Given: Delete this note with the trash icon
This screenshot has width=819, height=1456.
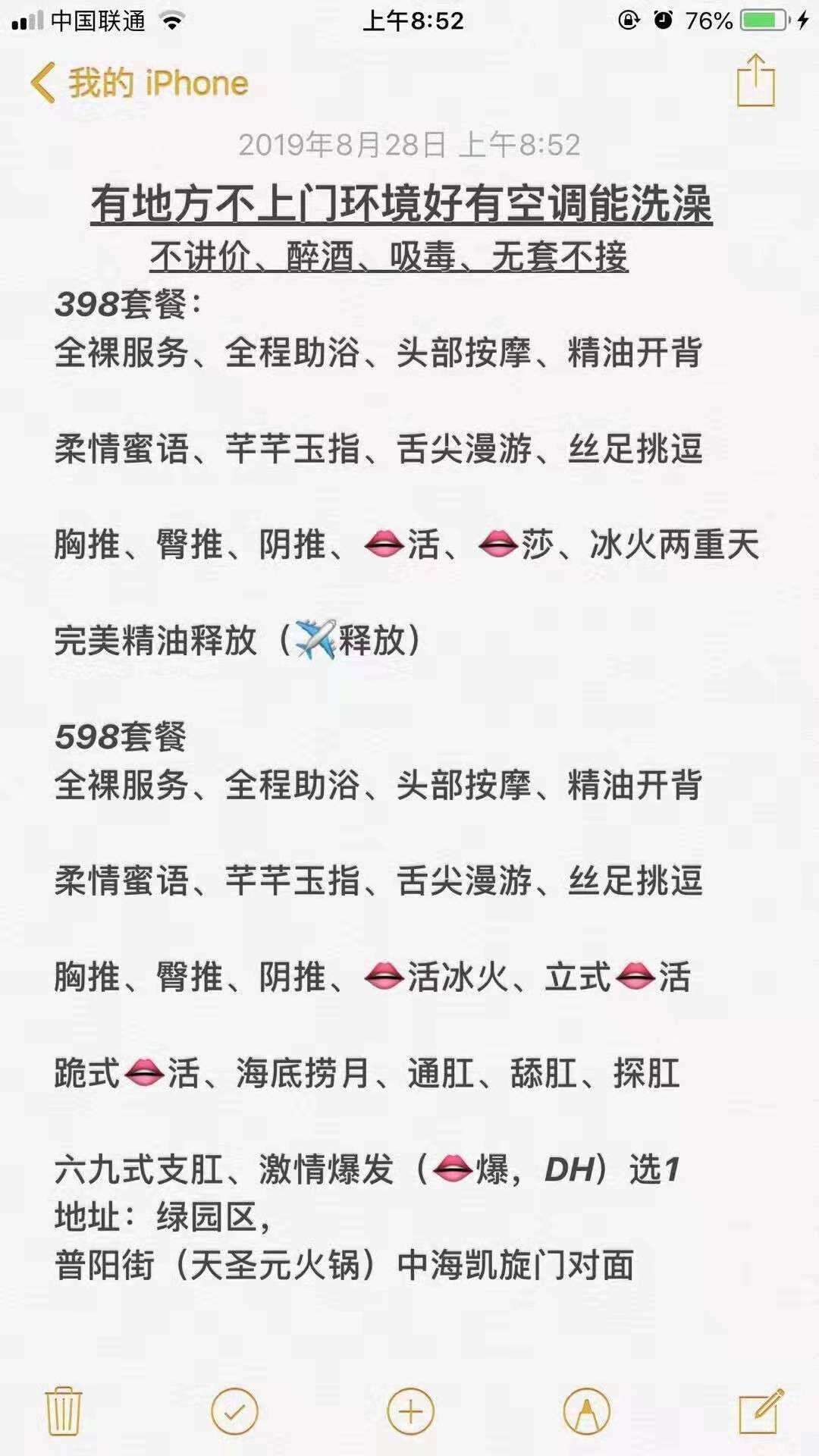Looking at the screenshot, I should tap(64, 1411).
